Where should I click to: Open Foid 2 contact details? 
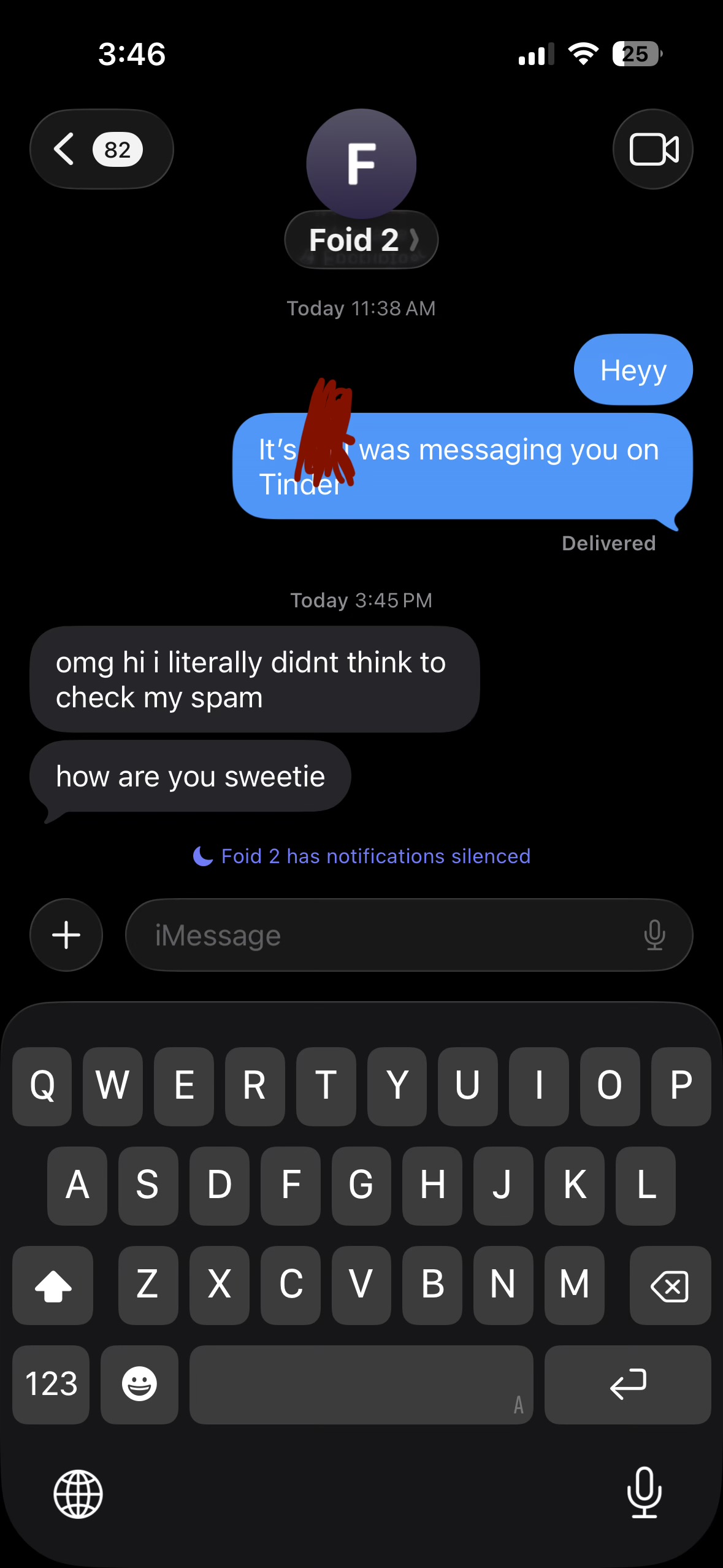click(361, 239)
